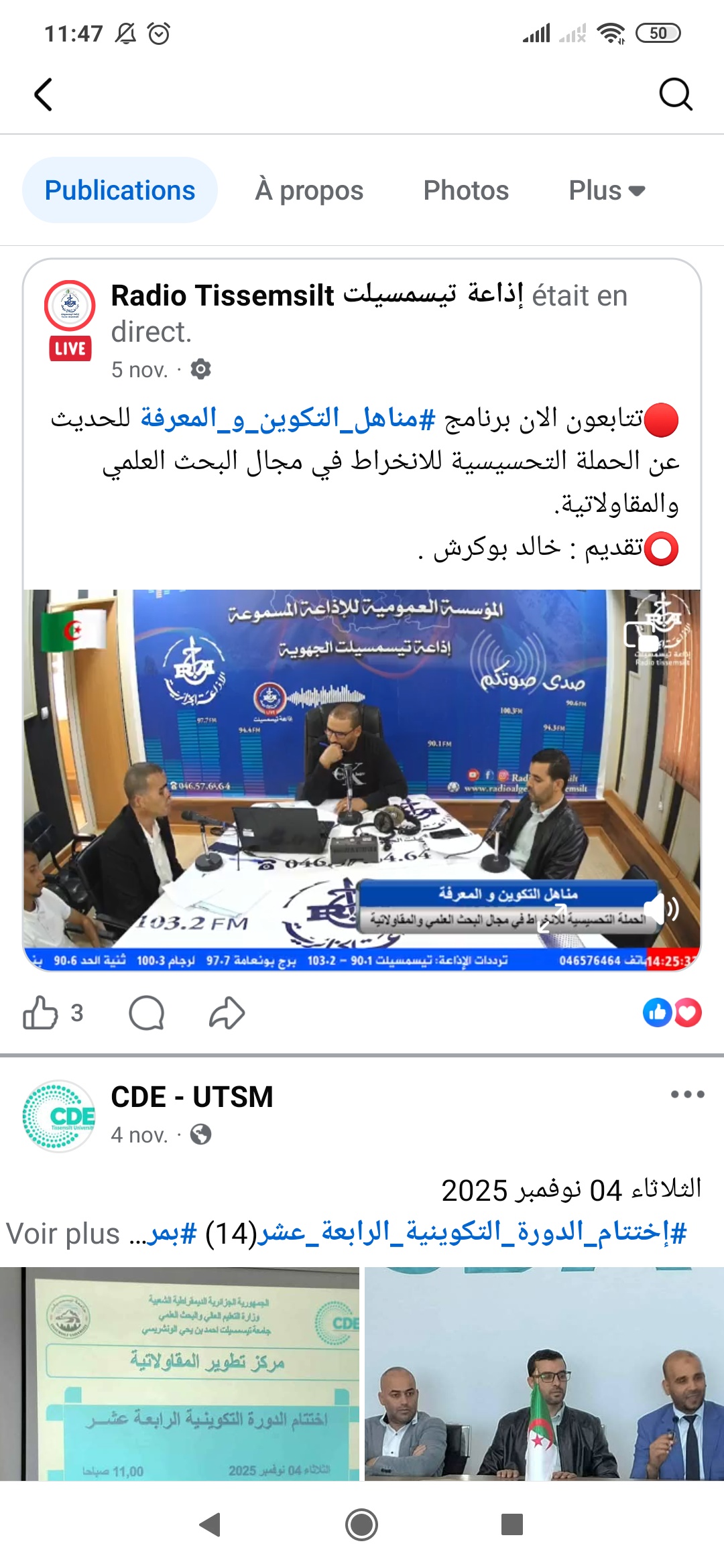View reactions on the Radio Tissemsilt post
Image resolution: width=724 pixels, height=1568 pixels.
pos(672,1012)
